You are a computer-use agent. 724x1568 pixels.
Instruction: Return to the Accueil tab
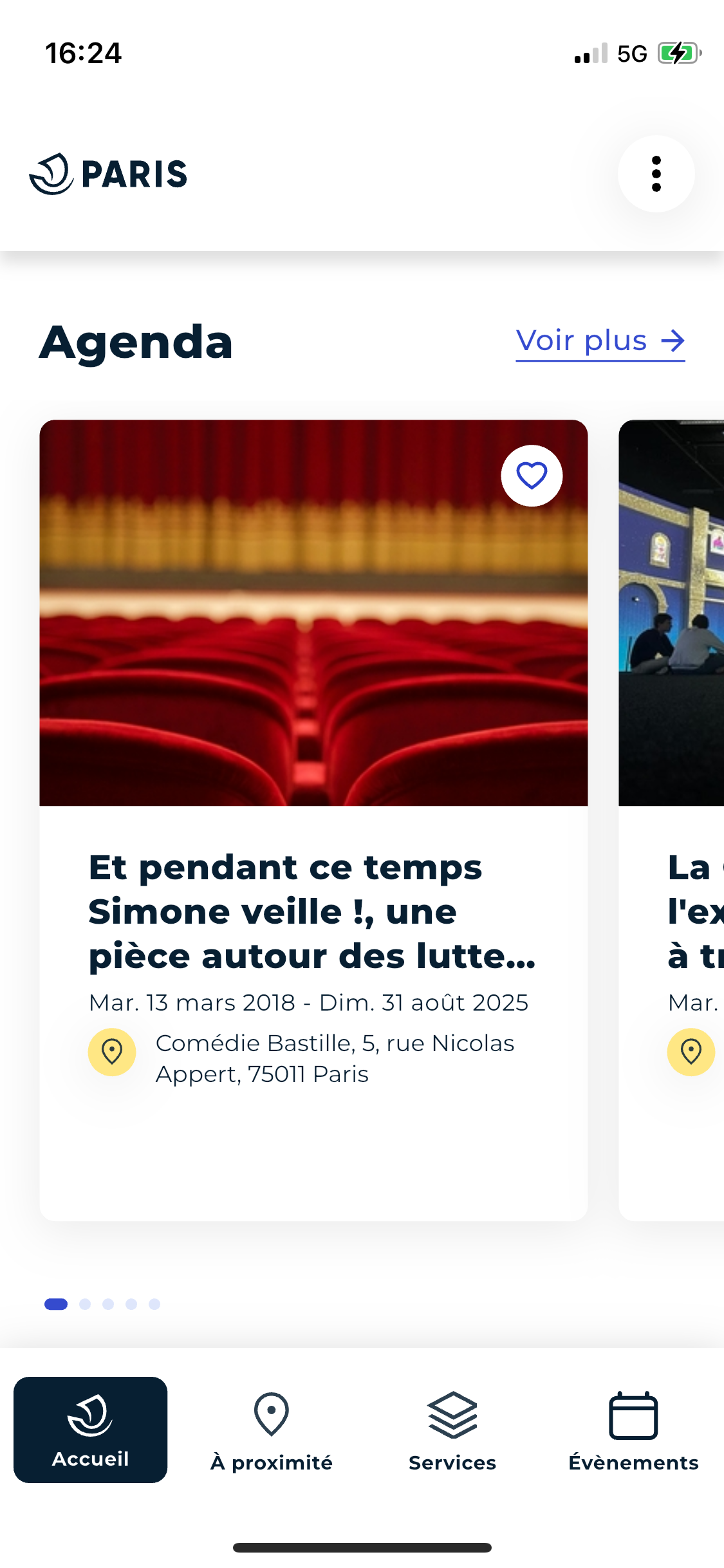point(90,1430)
